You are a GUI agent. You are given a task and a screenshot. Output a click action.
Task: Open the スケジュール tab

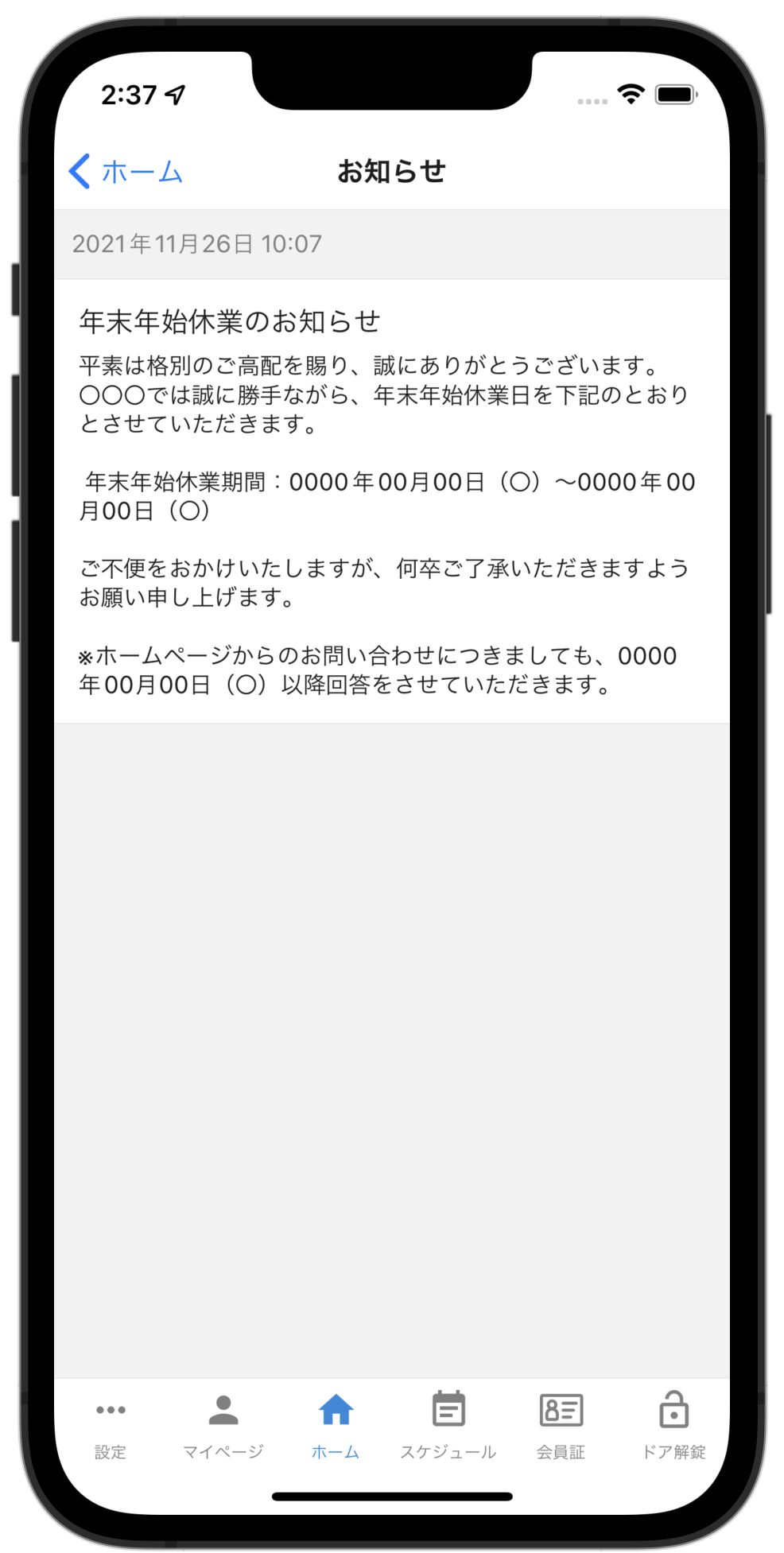(x=448, y=1427)
